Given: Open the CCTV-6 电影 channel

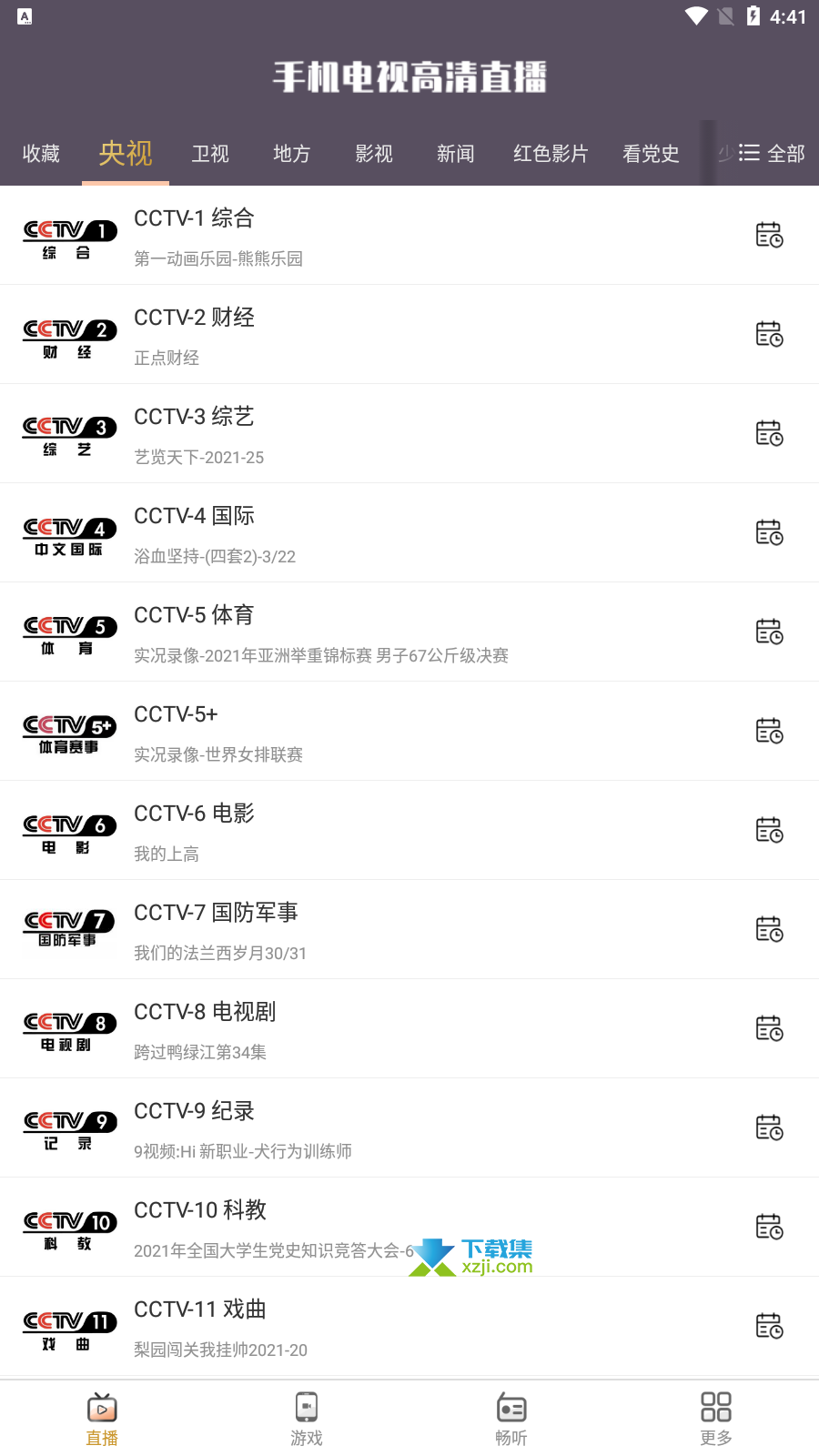Looking at the screenshot, I should point(409,831).
